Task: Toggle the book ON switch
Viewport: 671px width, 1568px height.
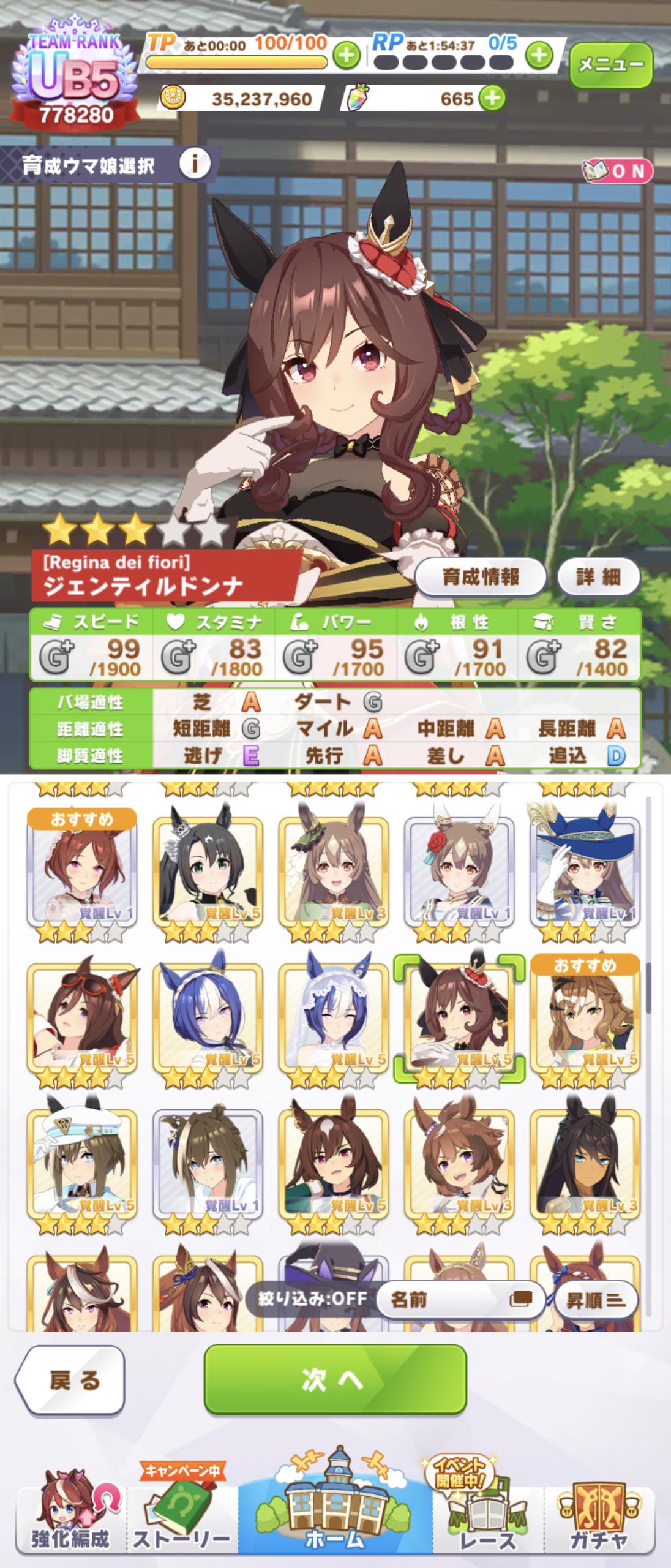Action: [x=617, y=171]
